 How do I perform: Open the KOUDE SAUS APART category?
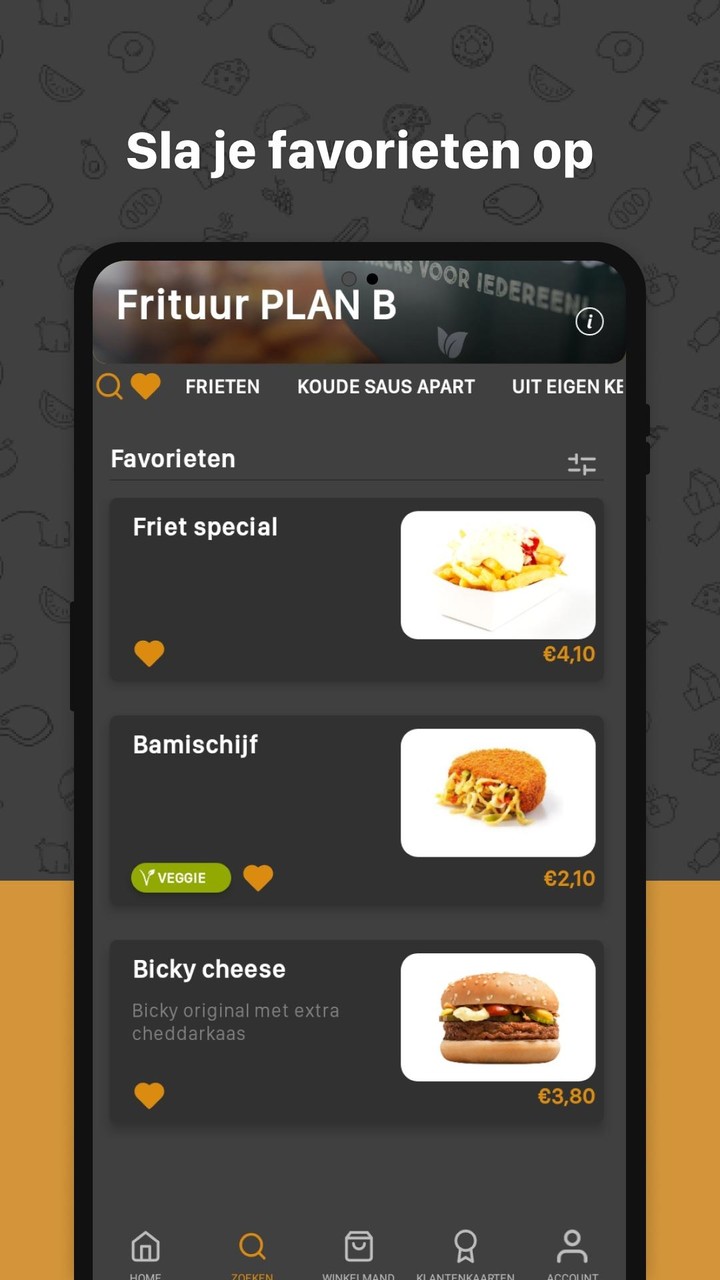click(x=386, y=387)
